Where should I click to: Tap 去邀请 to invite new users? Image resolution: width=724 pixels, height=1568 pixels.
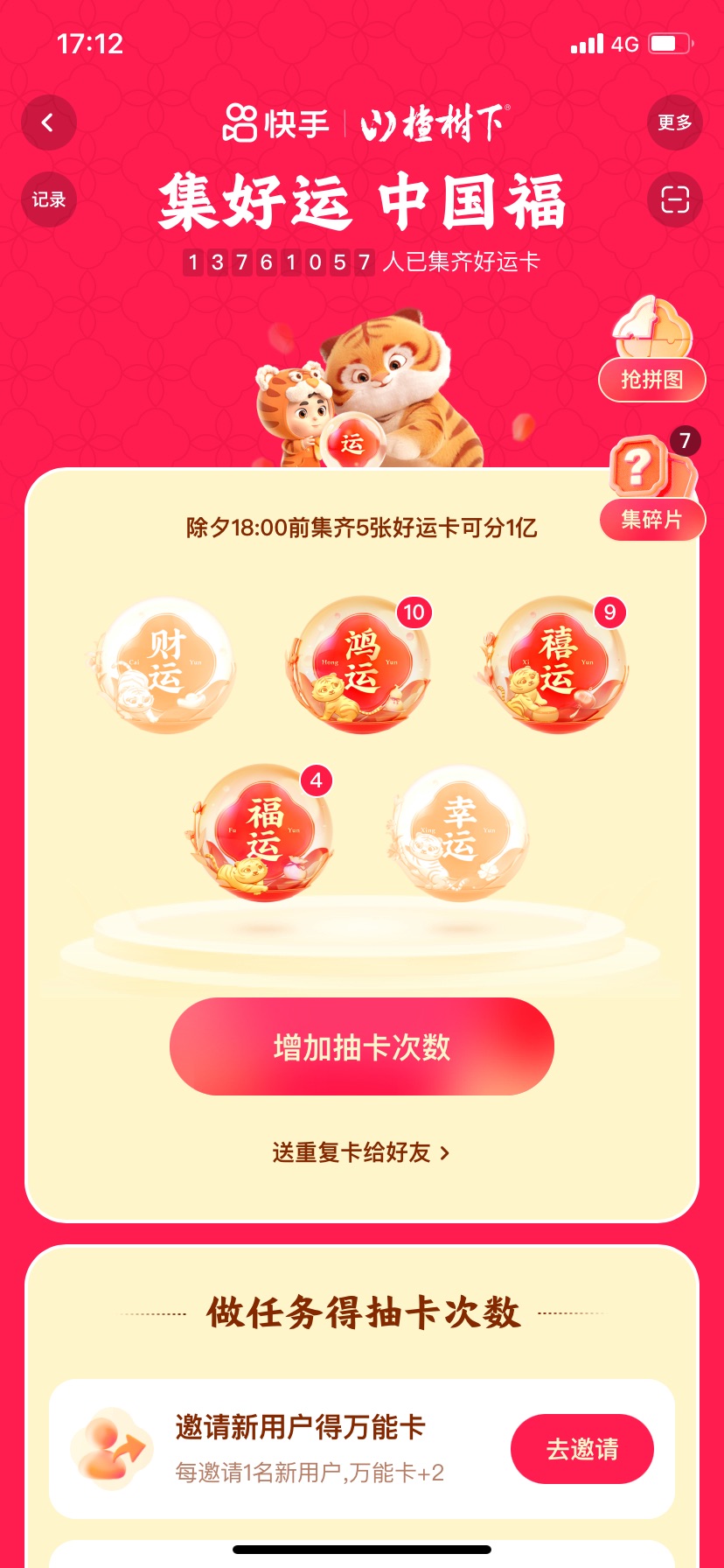pyautogui.click(x=581, y=1449)
